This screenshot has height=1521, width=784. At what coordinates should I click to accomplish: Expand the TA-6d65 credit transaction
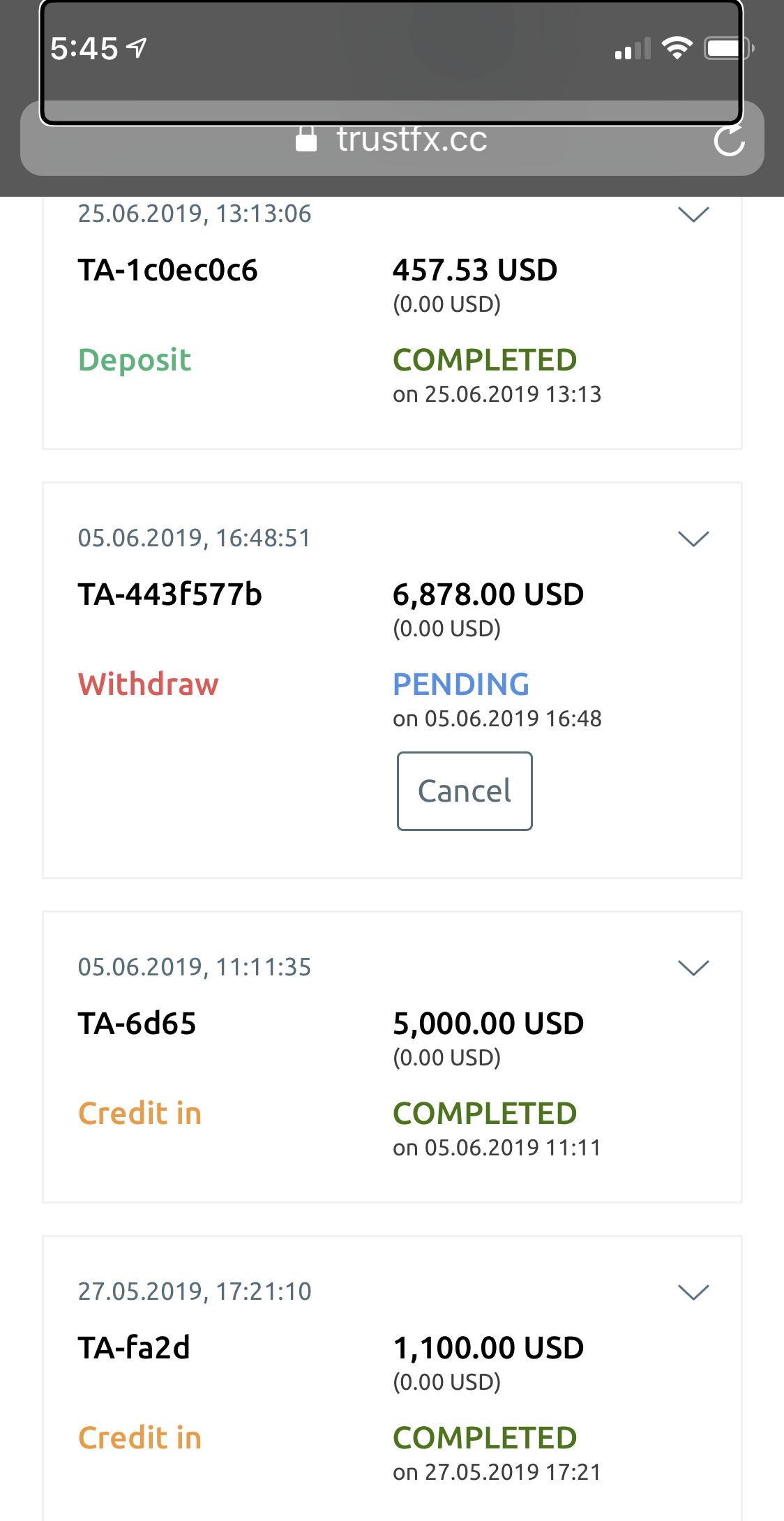click(693, 968)
